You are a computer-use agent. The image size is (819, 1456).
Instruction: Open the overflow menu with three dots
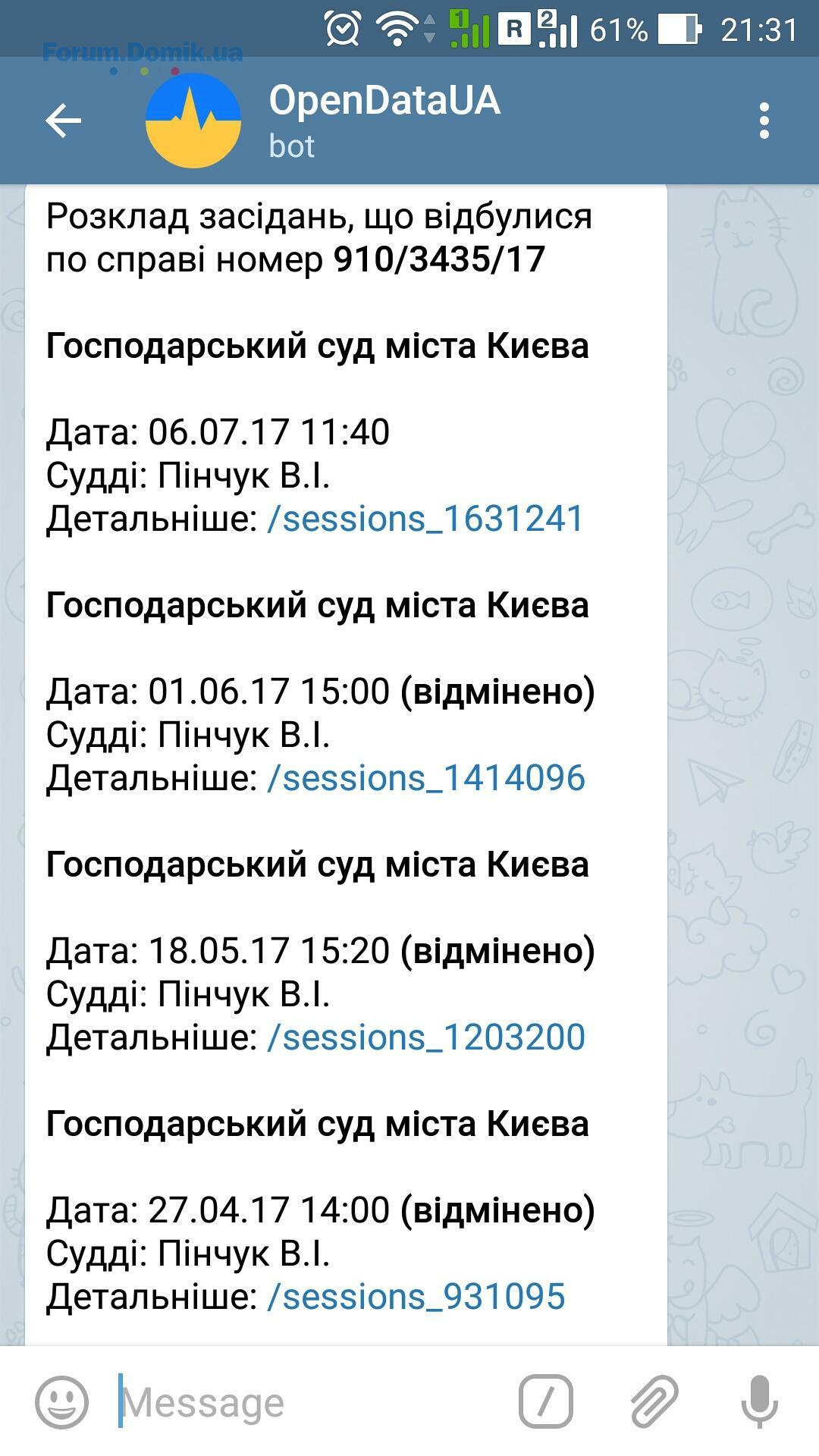tap(764, 121)
